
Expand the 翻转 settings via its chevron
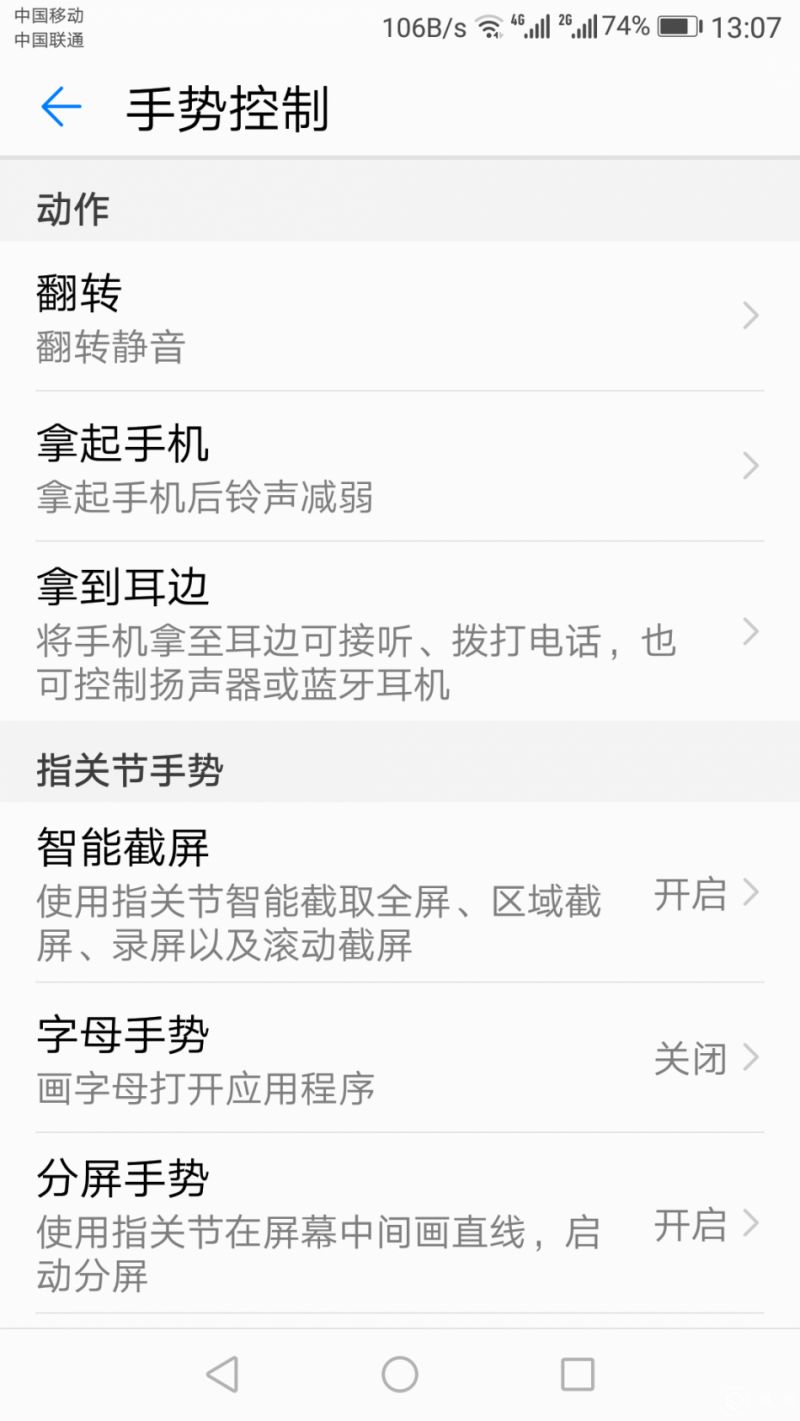click(x=752, y=316)
